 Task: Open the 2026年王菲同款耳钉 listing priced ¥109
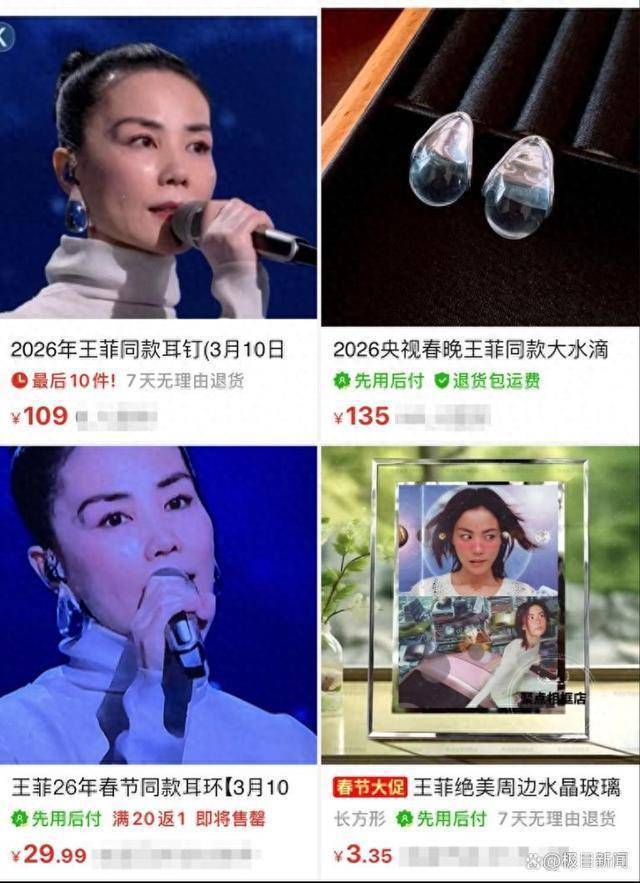click(148, 349)
